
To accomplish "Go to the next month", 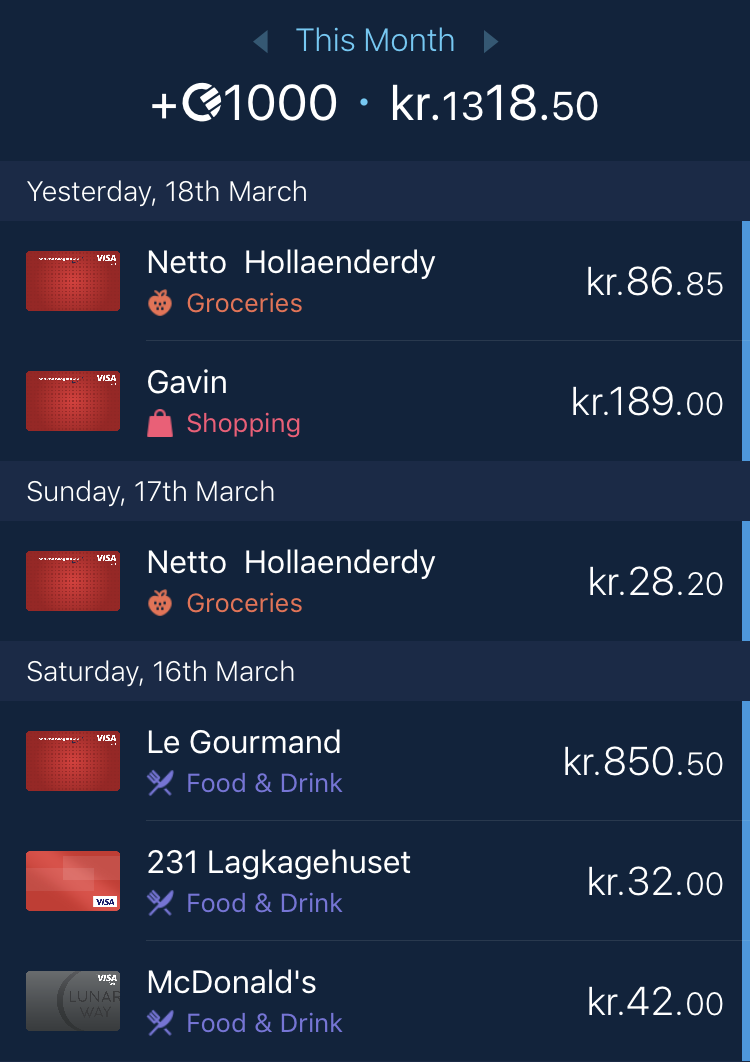I will coord(490,41).
